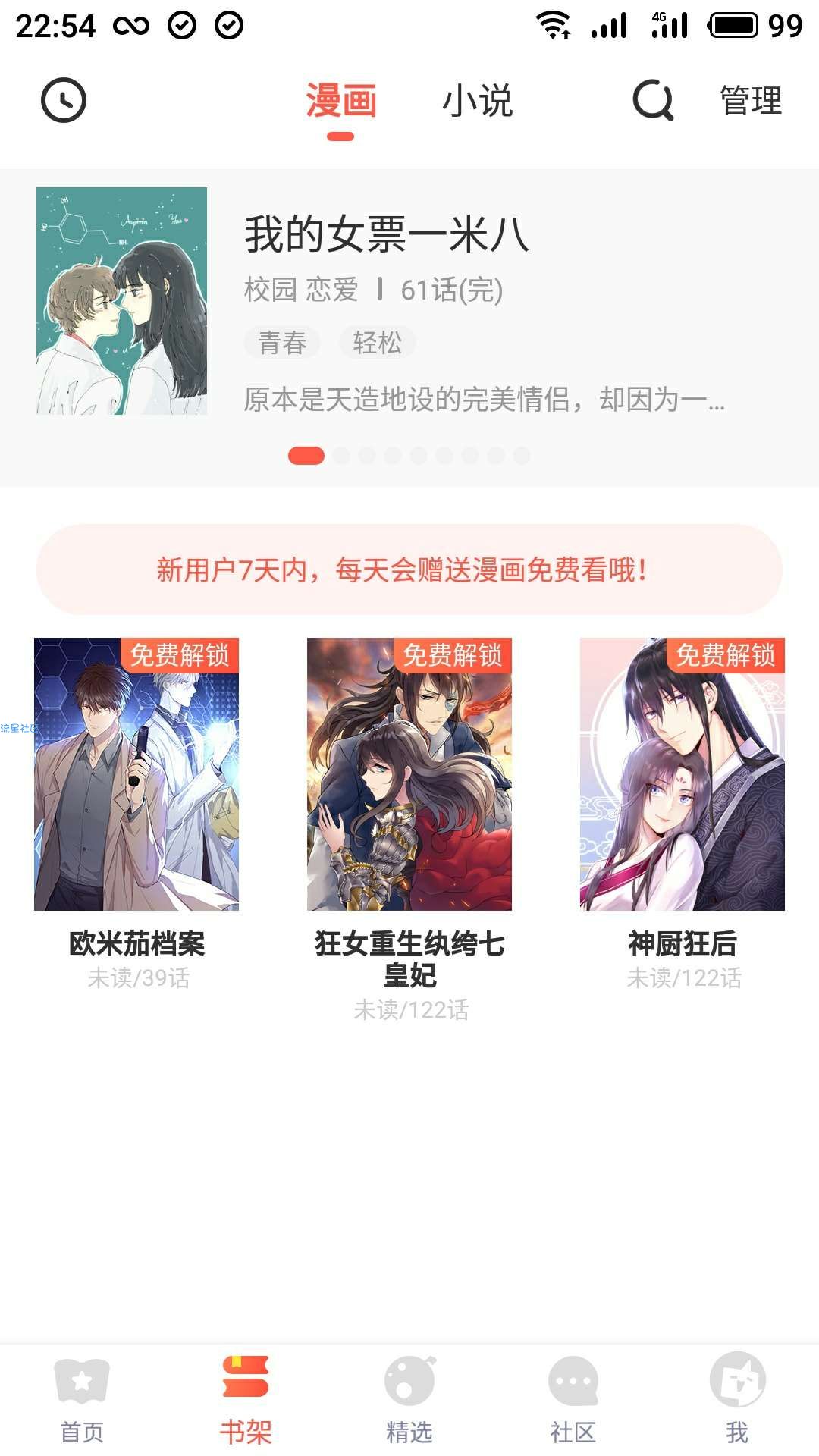819x1456 pixels.
Task: Open the comic 欧米茄档案
Action: click(x=136, y=773)
